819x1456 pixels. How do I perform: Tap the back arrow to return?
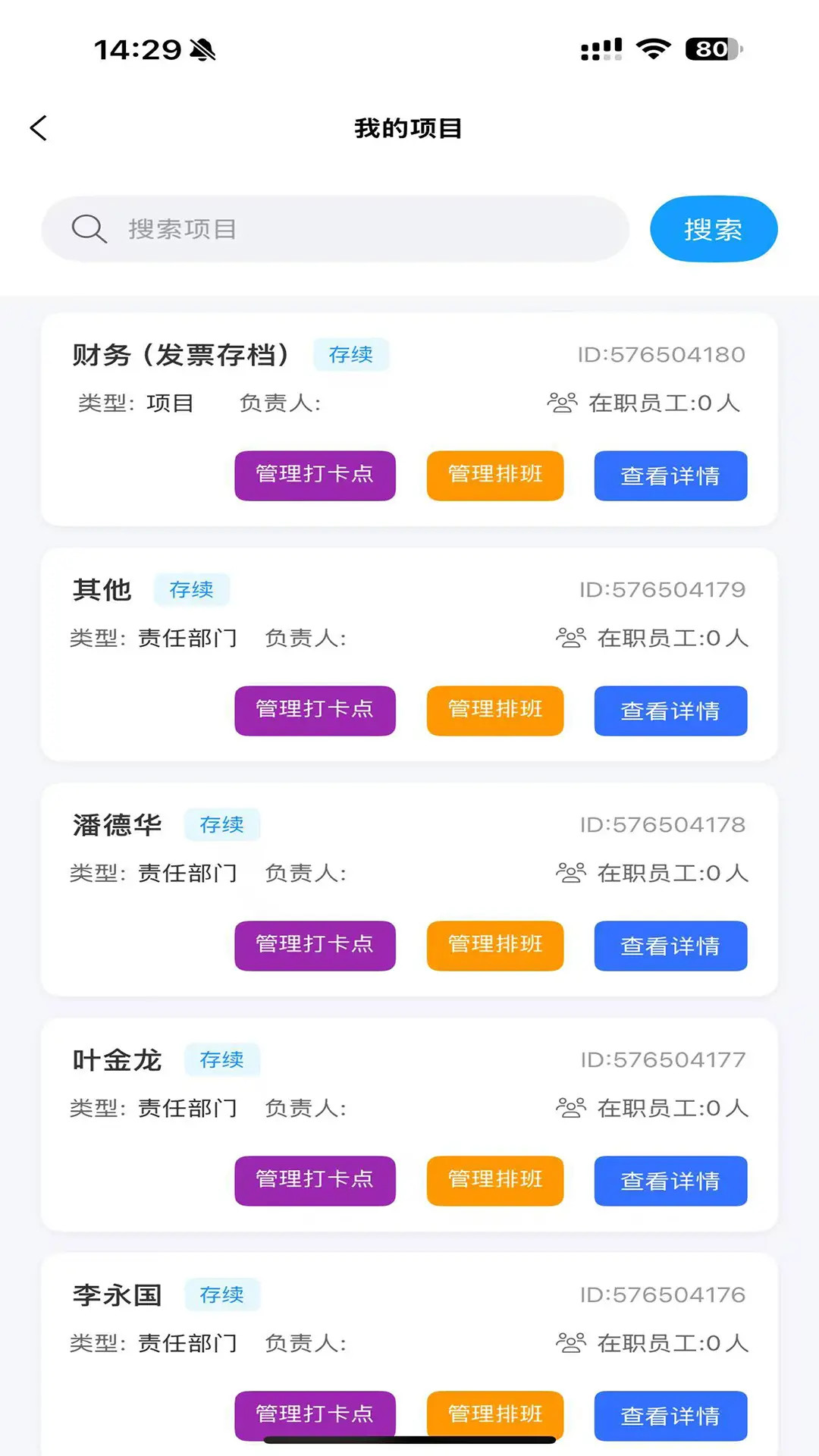pos(39,127)
